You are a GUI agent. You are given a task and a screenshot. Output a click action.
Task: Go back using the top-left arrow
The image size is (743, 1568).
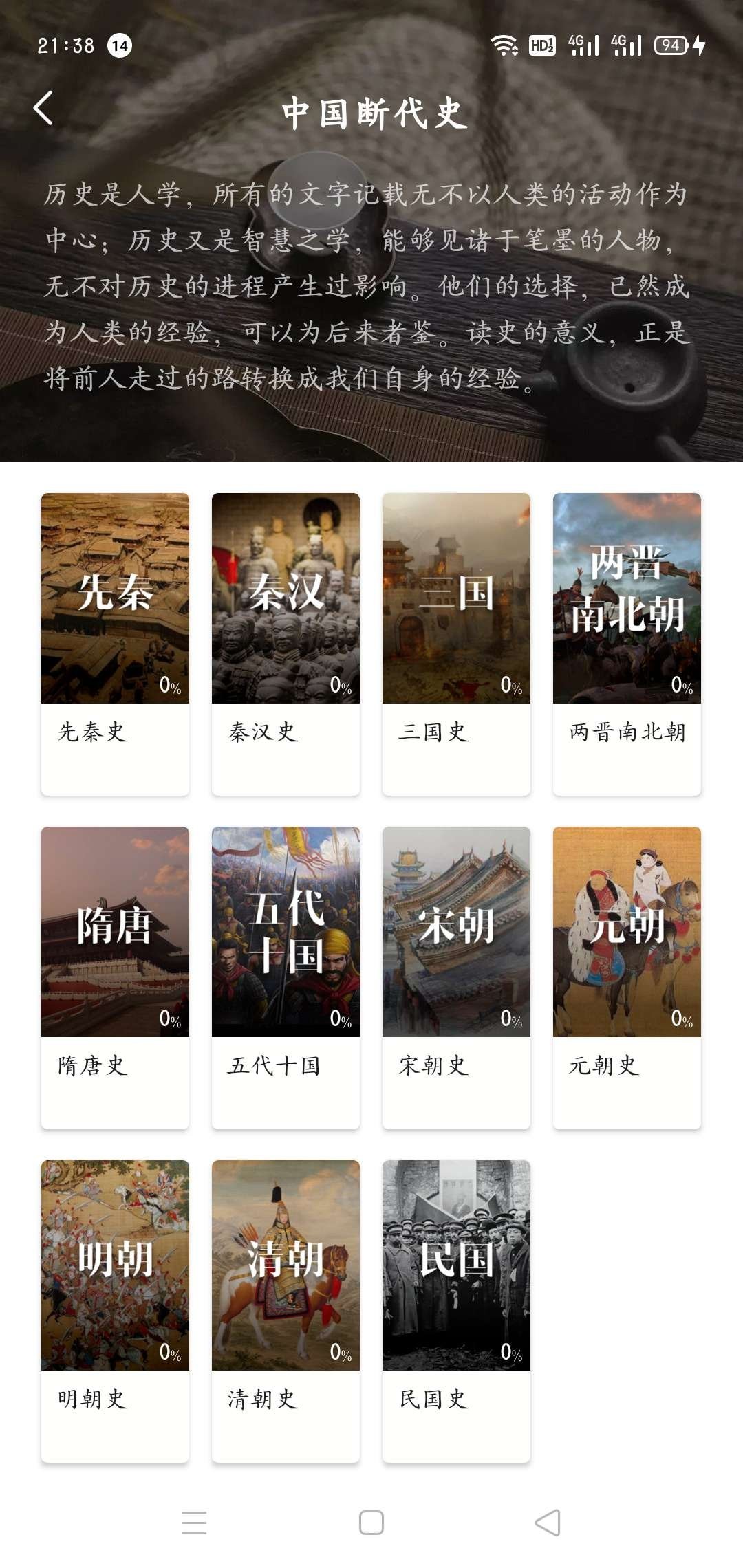click(43, 109)
